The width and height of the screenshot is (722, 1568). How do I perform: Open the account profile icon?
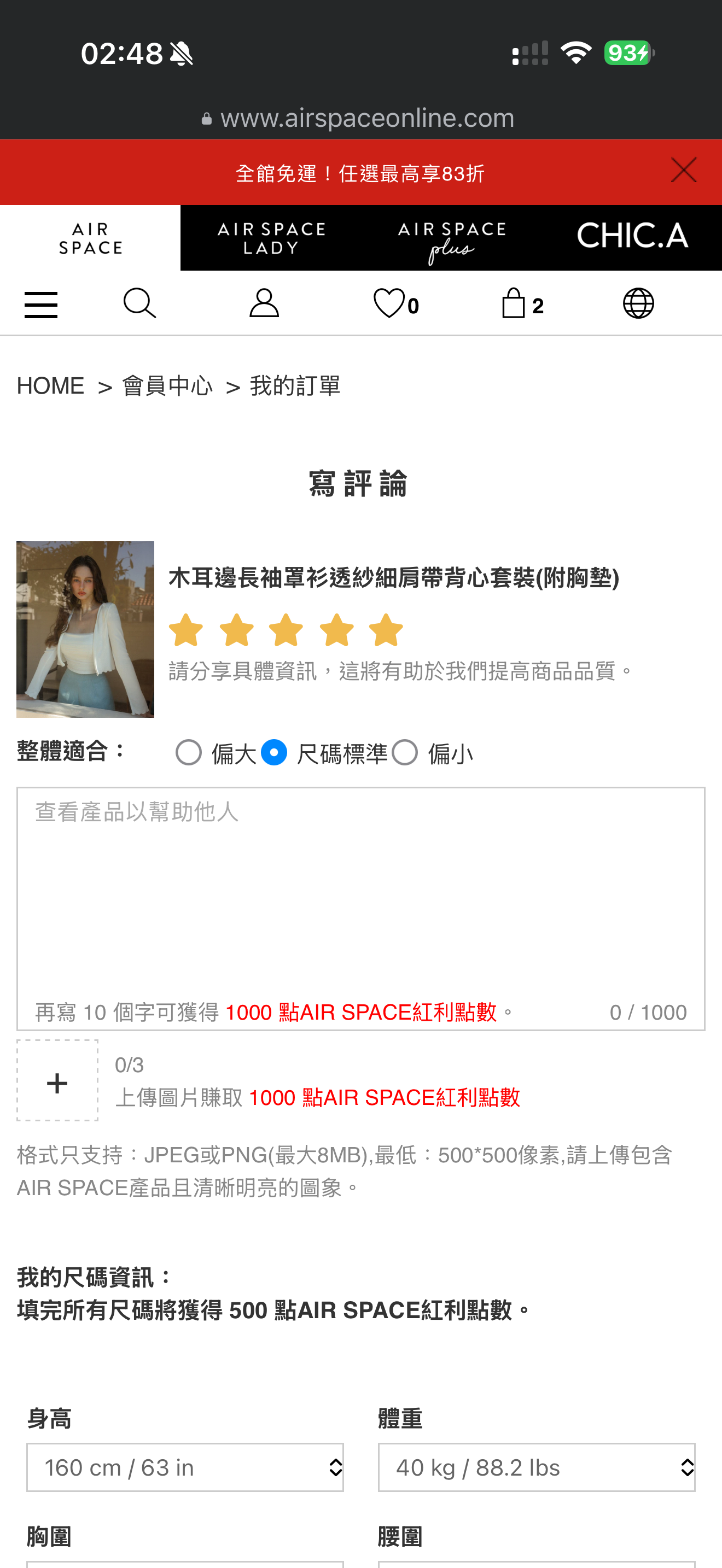tap(264, 303)
